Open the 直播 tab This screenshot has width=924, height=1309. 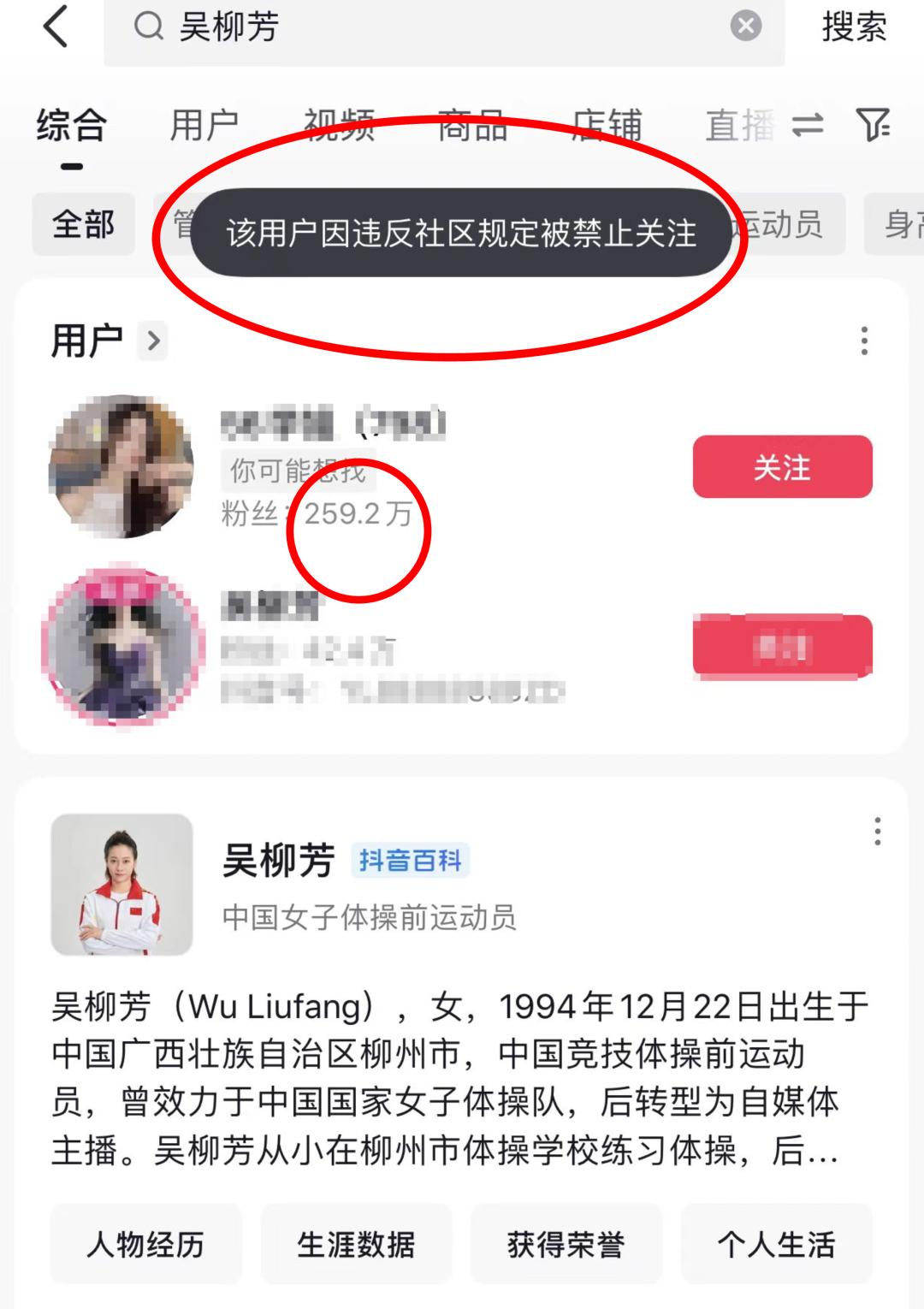[739, 126]
